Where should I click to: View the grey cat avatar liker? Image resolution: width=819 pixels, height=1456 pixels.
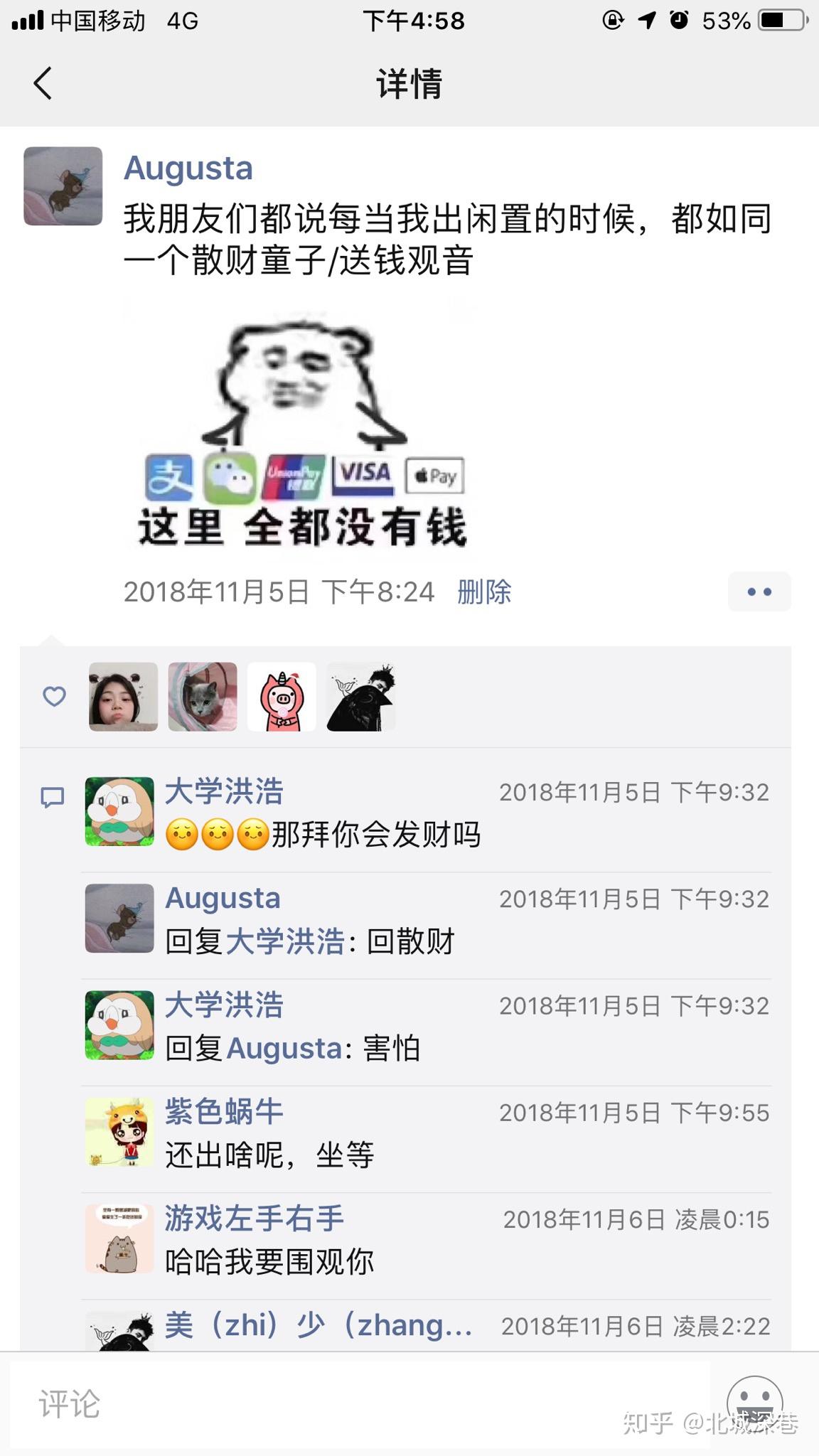[203, 697]
